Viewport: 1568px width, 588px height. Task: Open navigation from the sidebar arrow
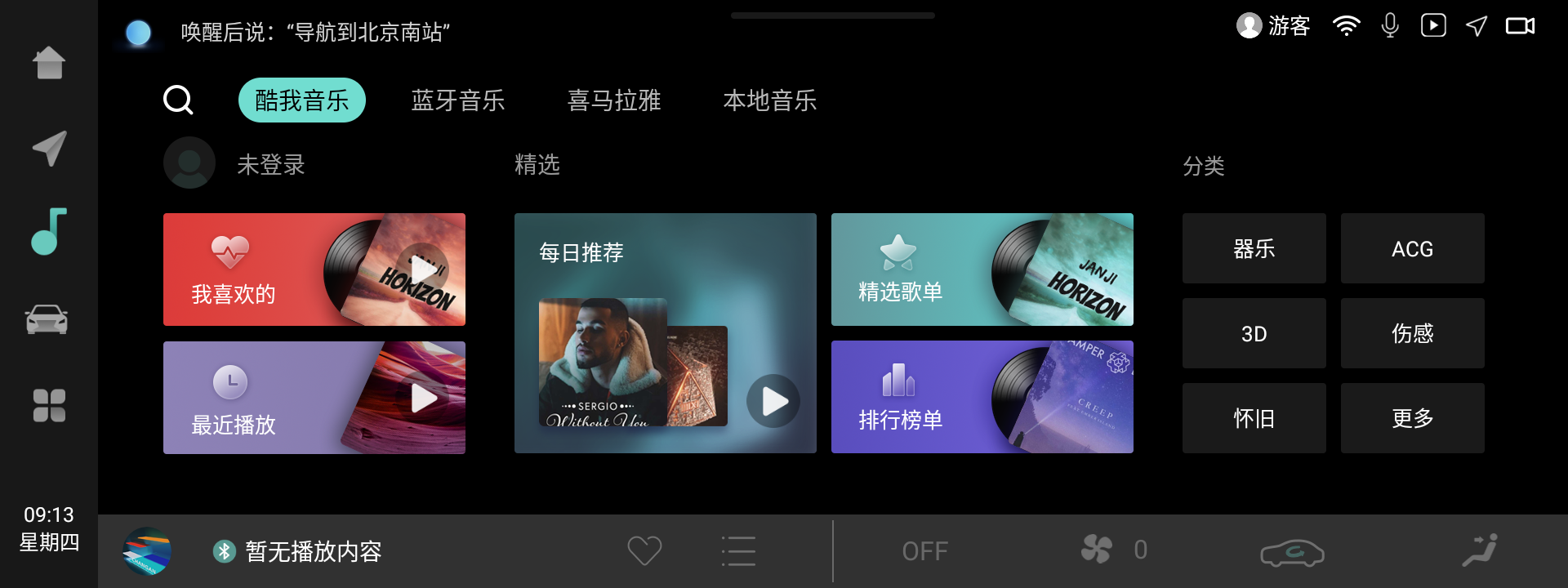[49, 148]
